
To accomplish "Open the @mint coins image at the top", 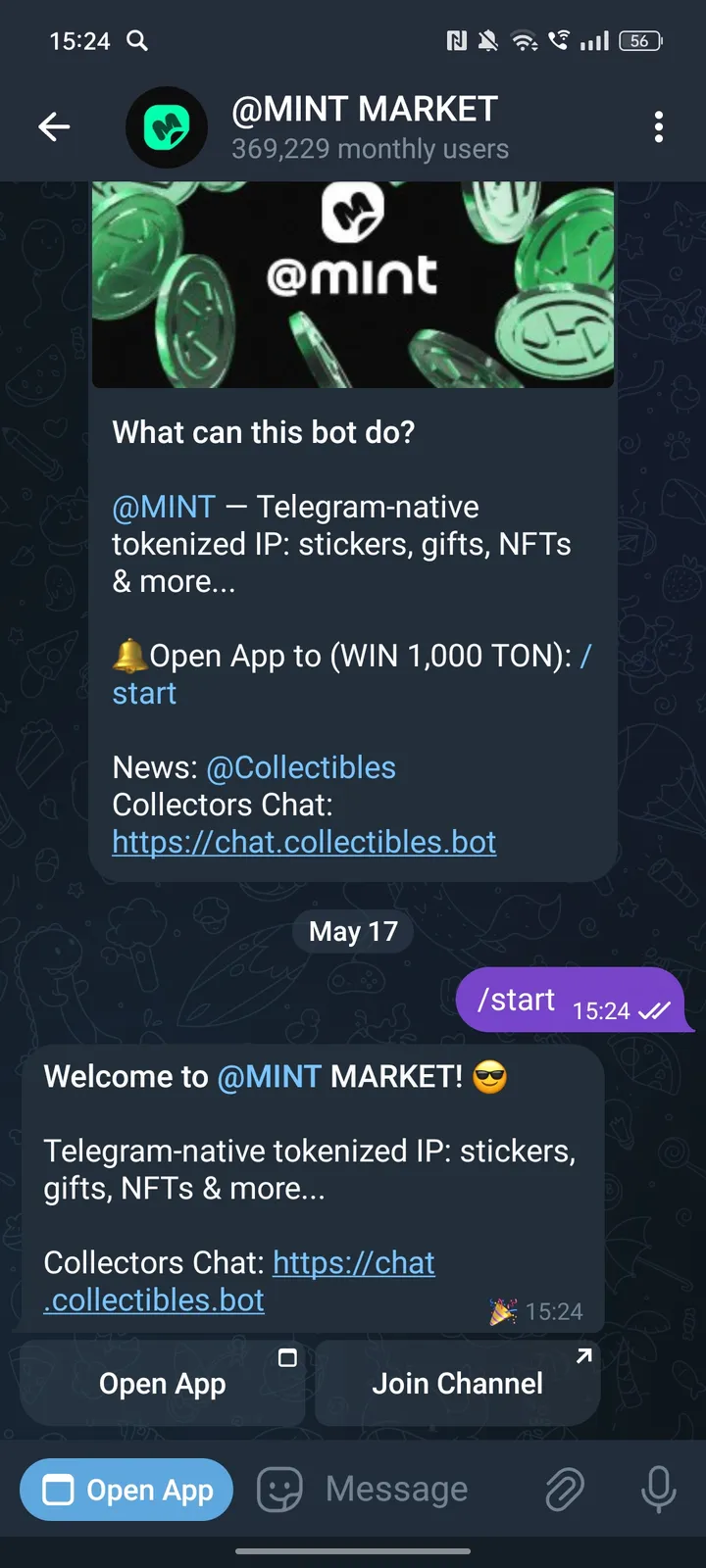I will point(352,284).
